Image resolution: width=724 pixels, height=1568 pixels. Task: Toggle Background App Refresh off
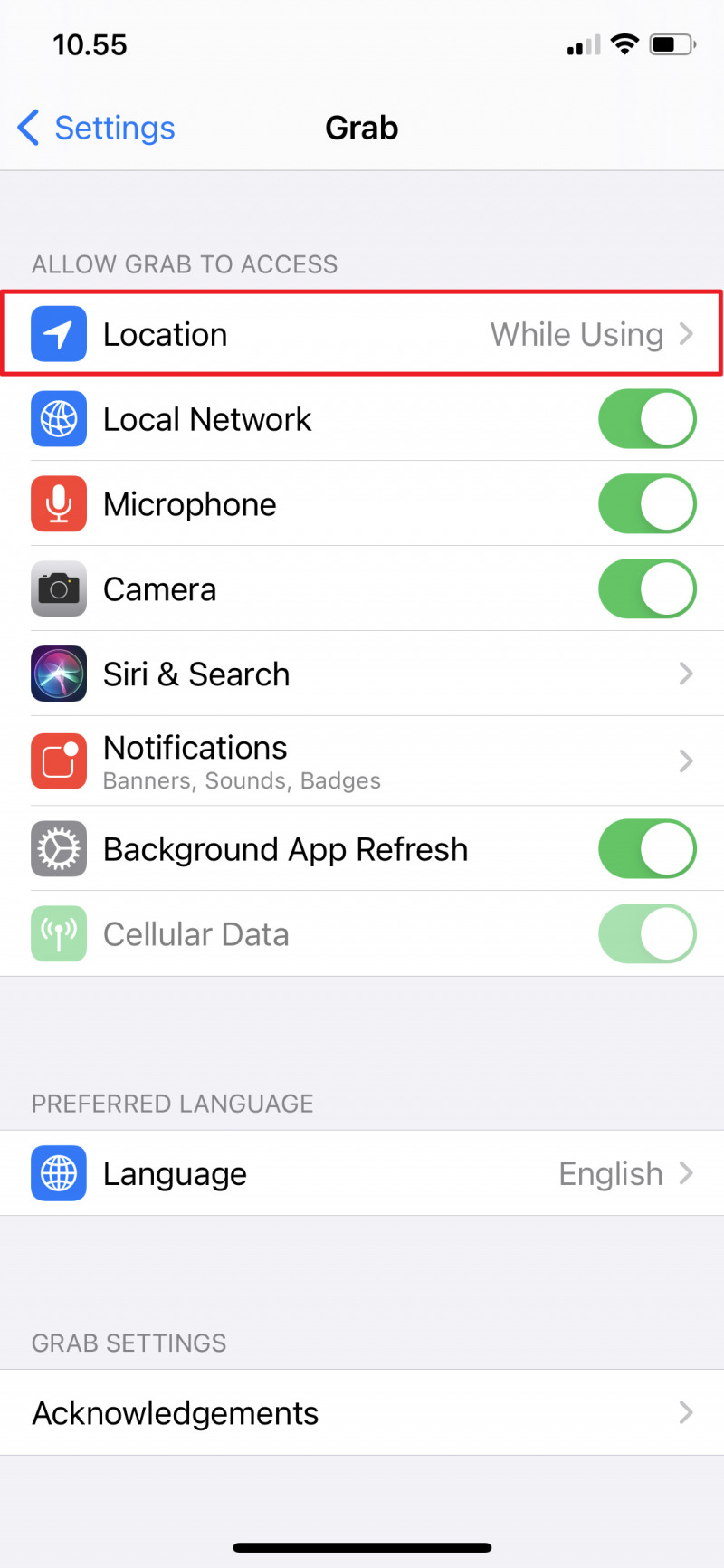[646, 849]
